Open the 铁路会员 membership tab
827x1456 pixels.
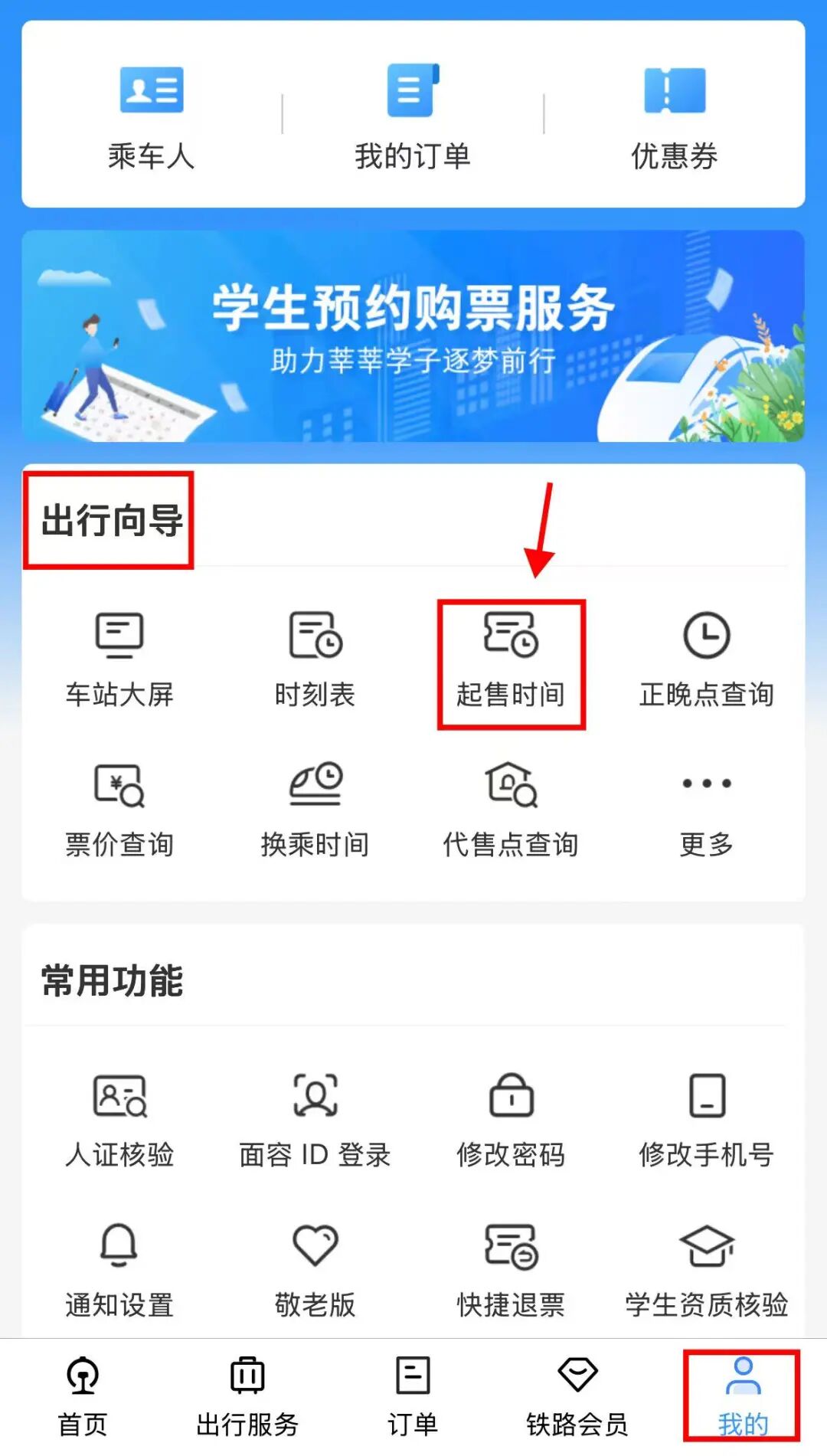[x=578, y=1402]
